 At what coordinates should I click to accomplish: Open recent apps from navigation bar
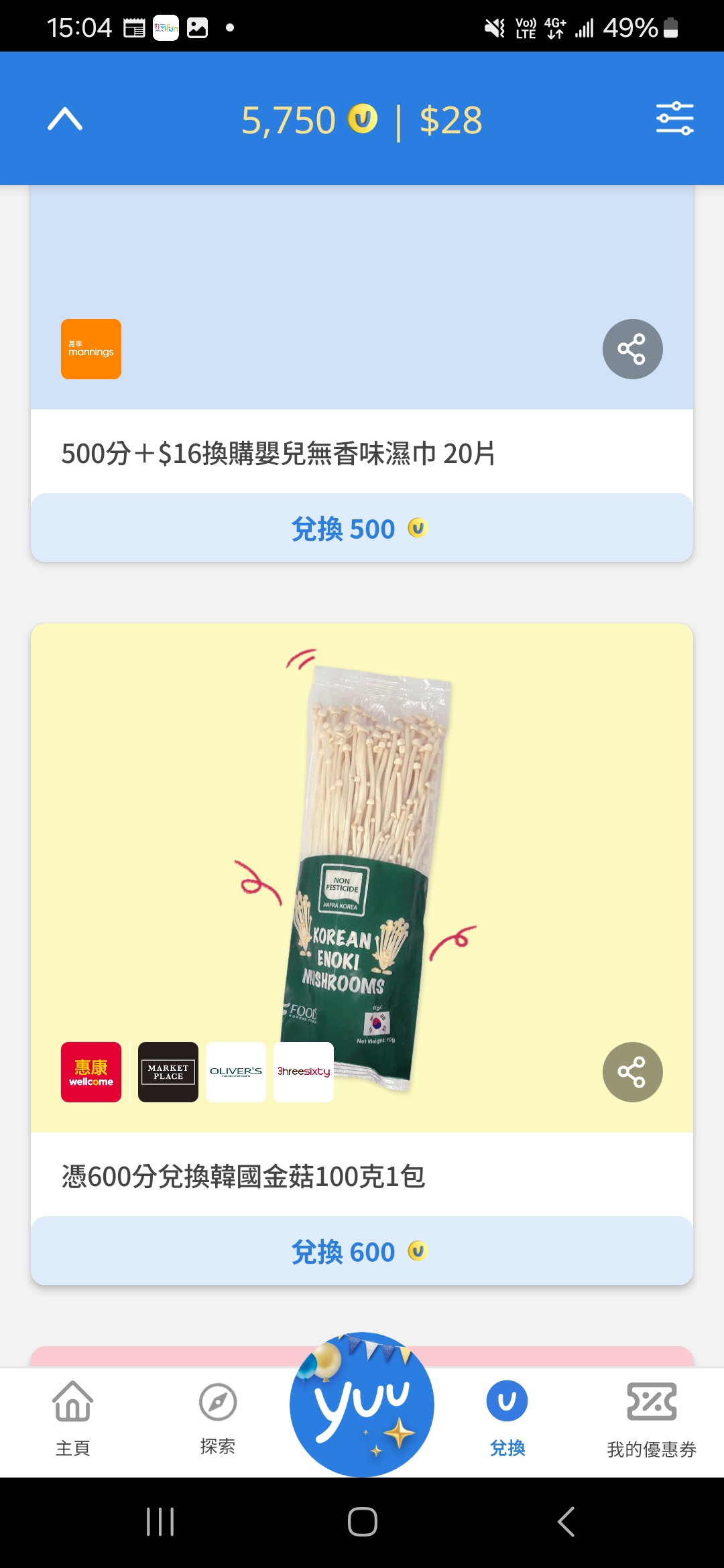(x=160, y=1522)
